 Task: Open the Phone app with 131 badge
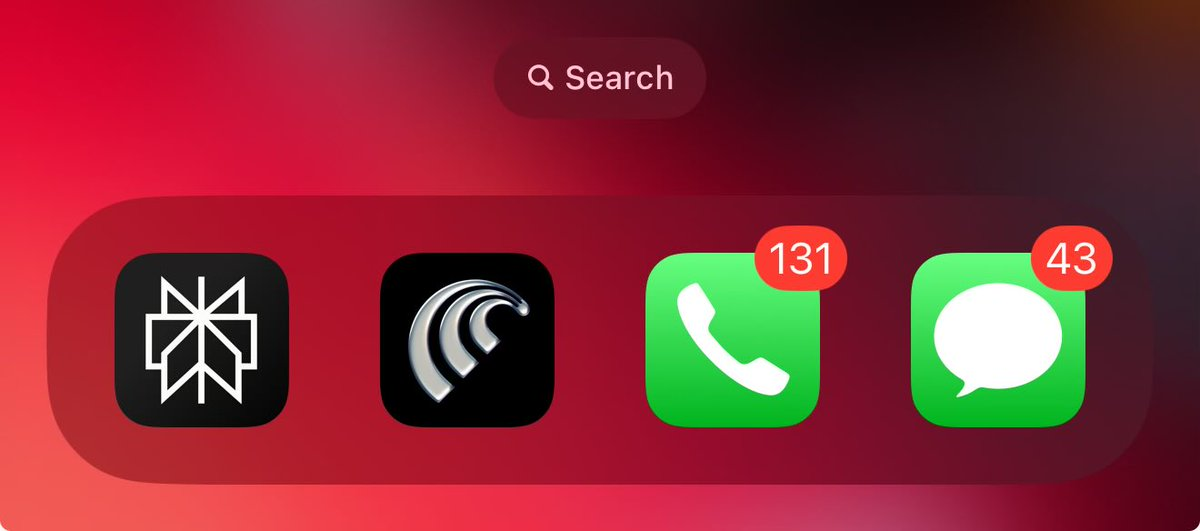(732, 340)
